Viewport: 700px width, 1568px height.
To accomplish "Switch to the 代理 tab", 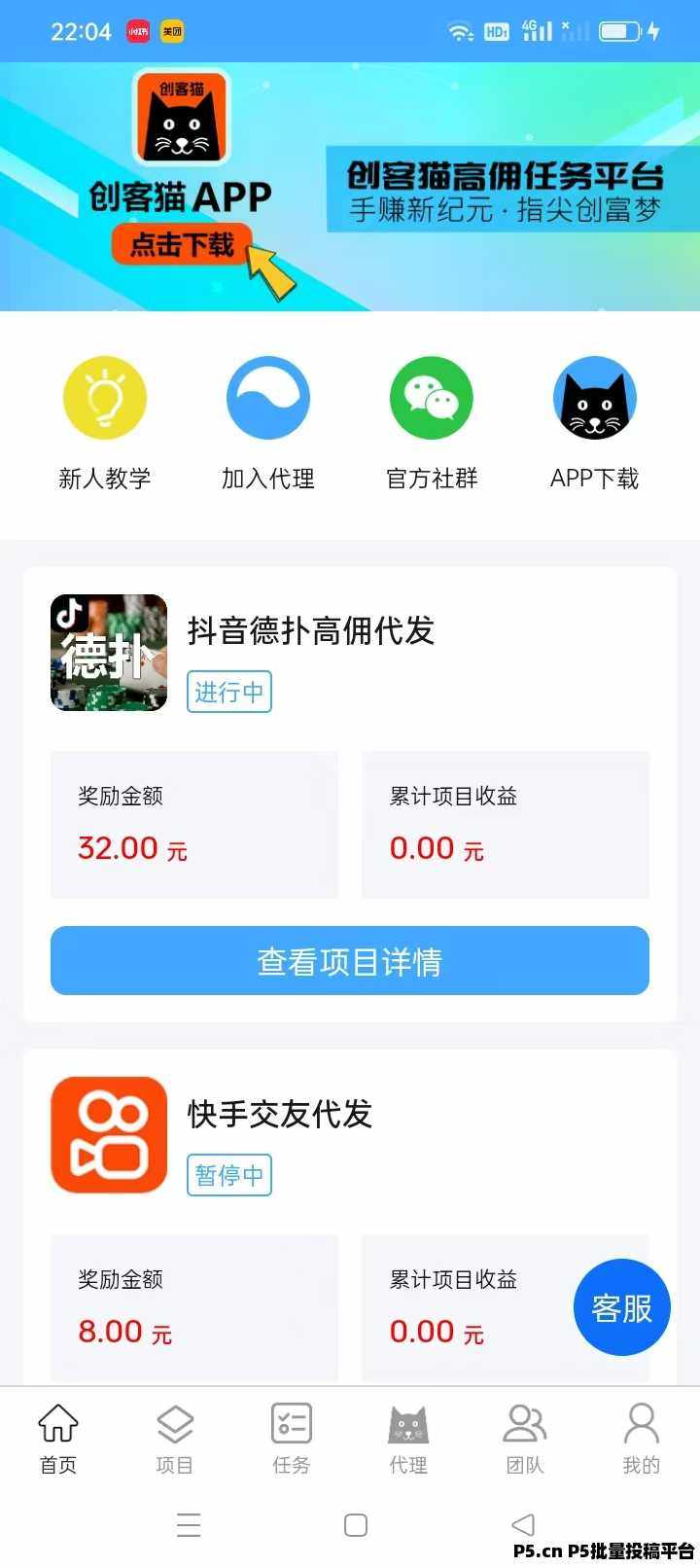I will point(408,1440).
